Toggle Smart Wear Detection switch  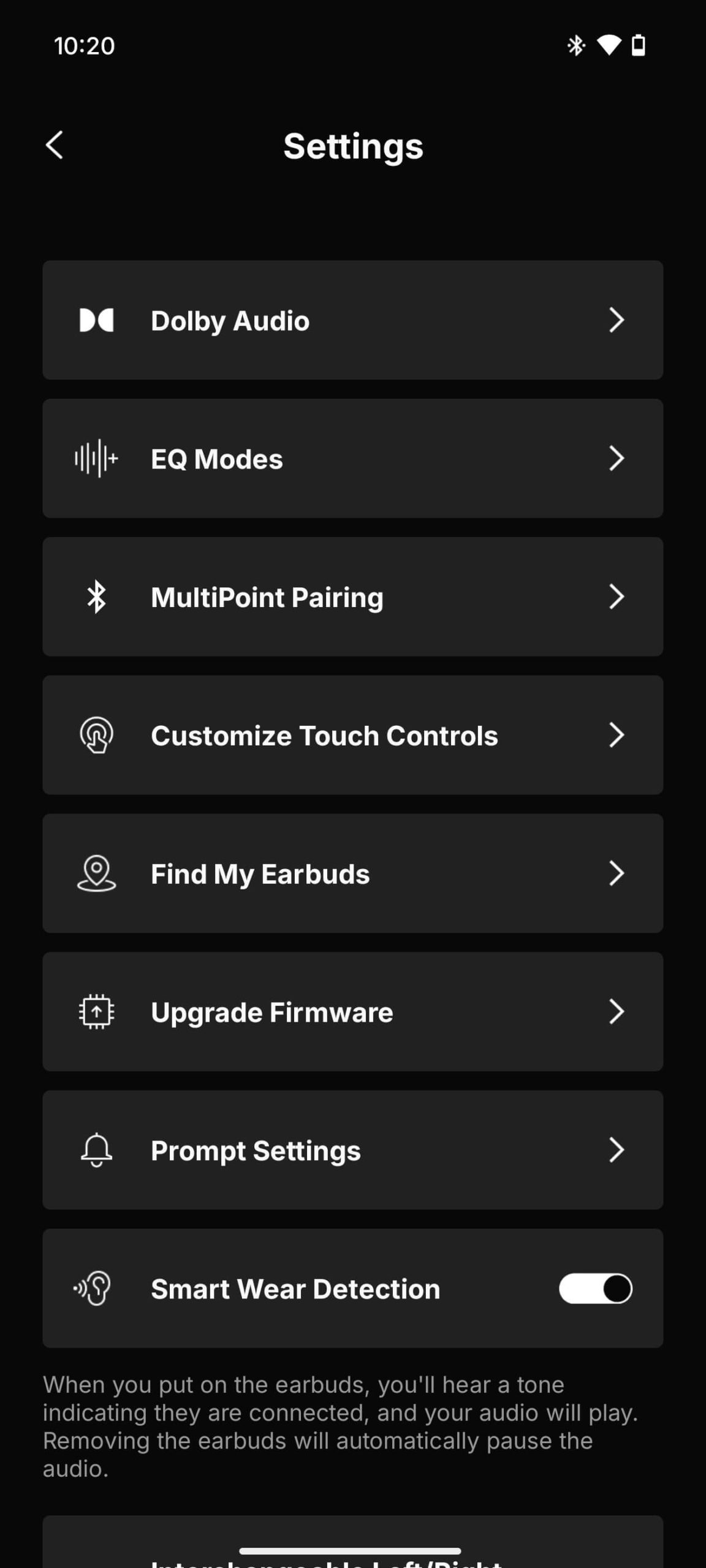pos(595,1289)
